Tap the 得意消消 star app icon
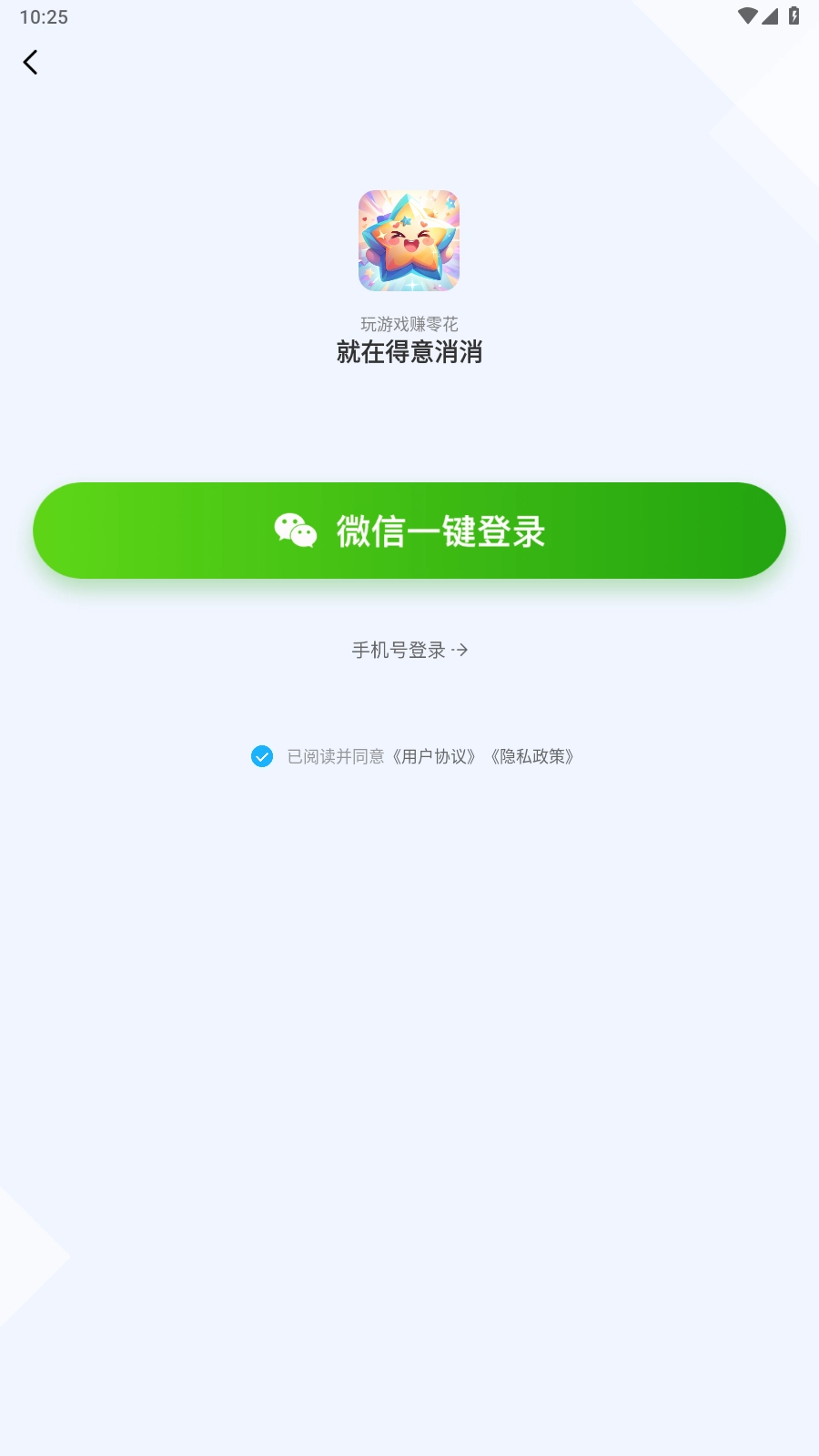 (x=409, y=240)
